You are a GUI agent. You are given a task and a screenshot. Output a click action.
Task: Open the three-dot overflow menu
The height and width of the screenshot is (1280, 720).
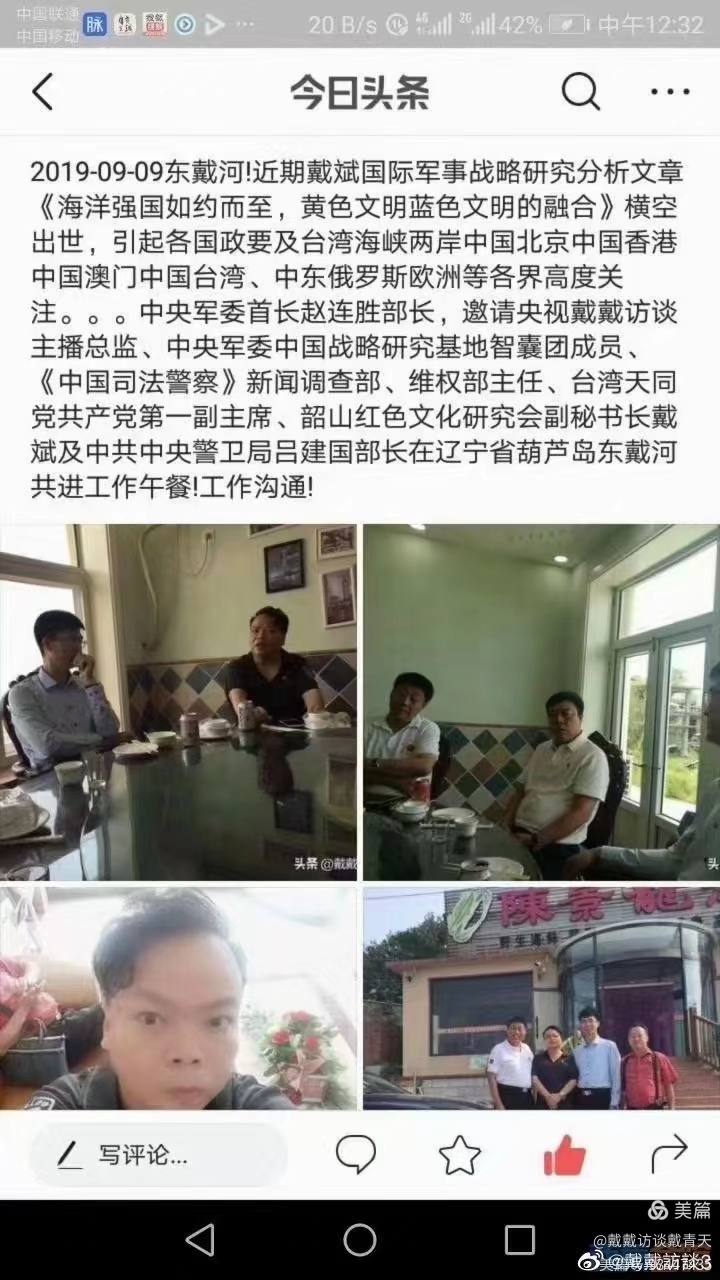669,92
